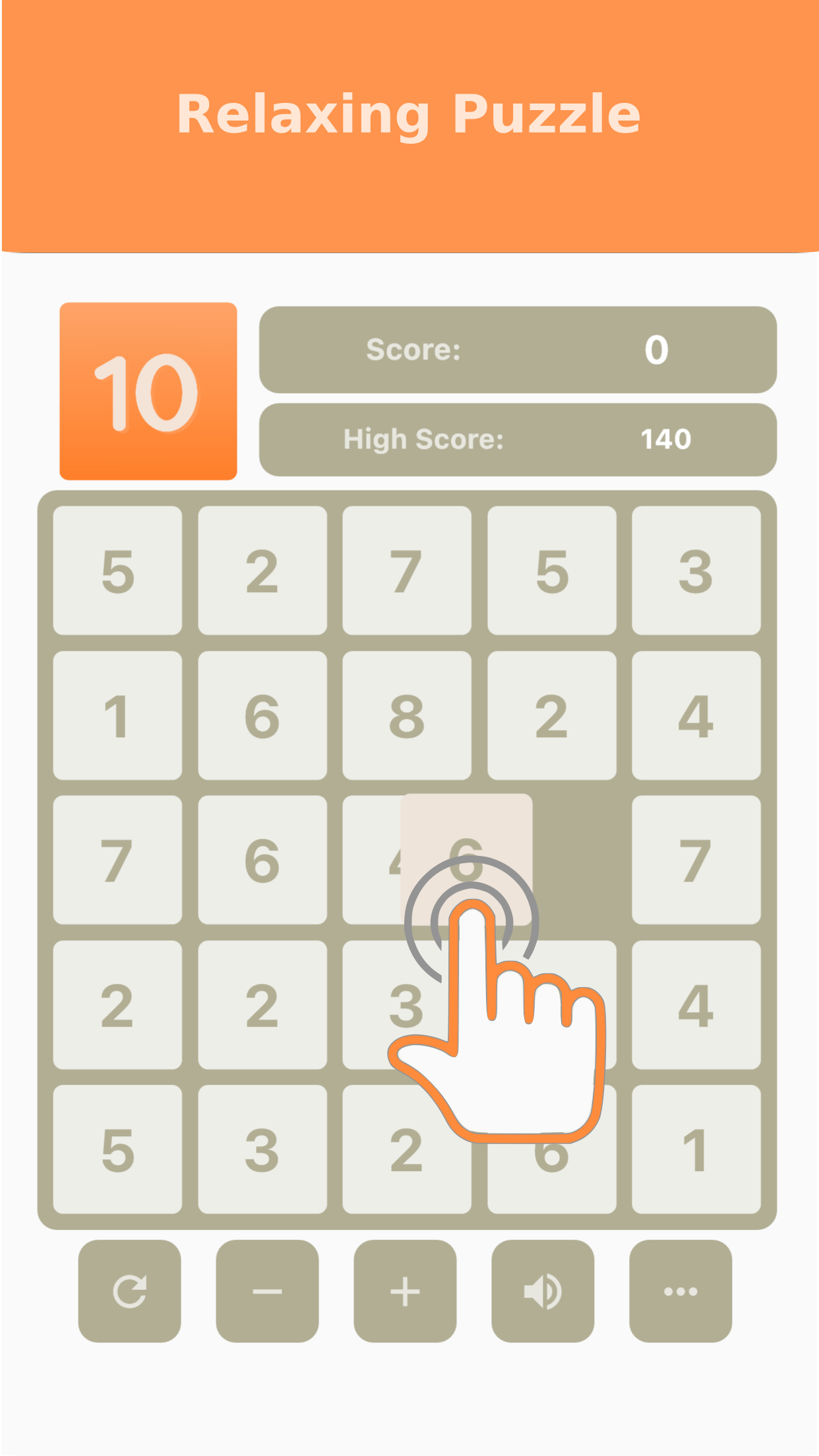
Task: Tap the 1 tile in the bottom-right corner
Action: 697,1148
